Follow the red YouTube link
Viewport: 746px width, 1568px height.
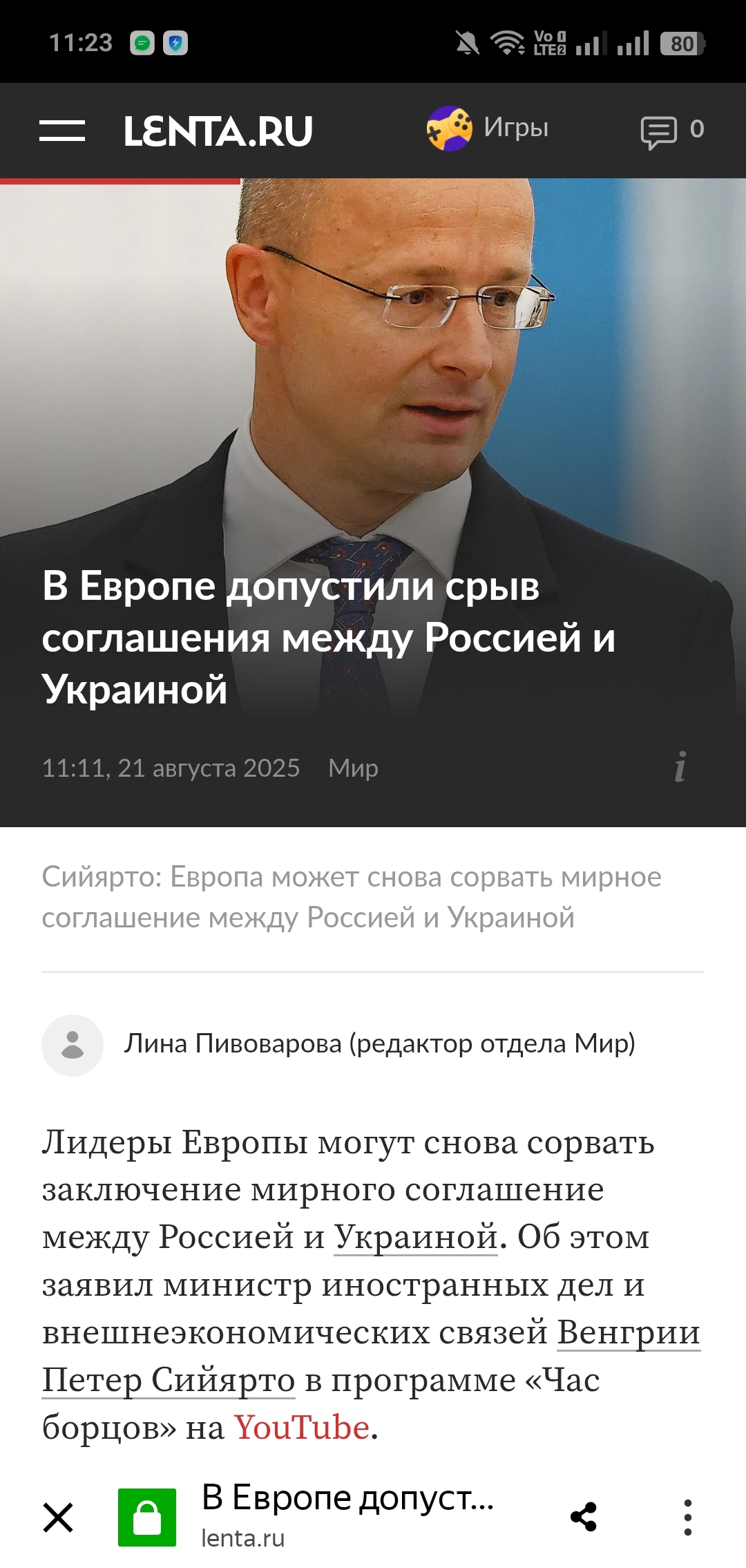click(x=302, y=1427)
